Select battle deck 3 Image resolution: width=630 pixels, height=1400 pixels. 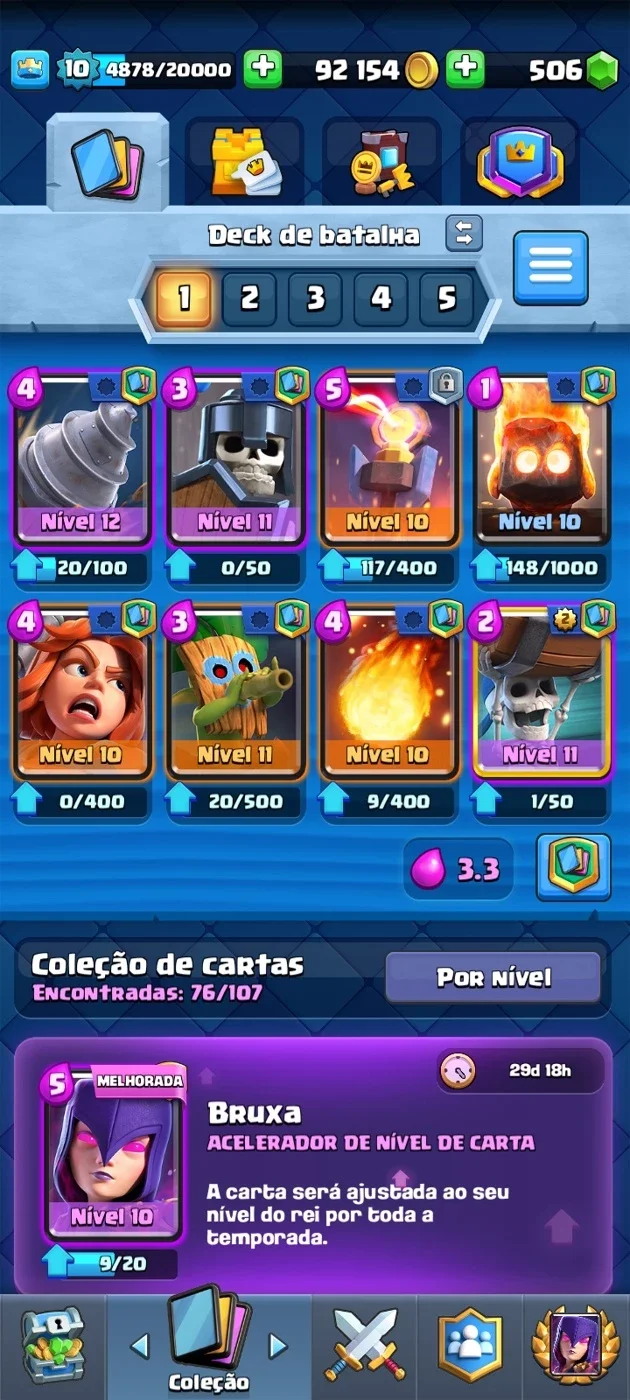pos(315,298)
